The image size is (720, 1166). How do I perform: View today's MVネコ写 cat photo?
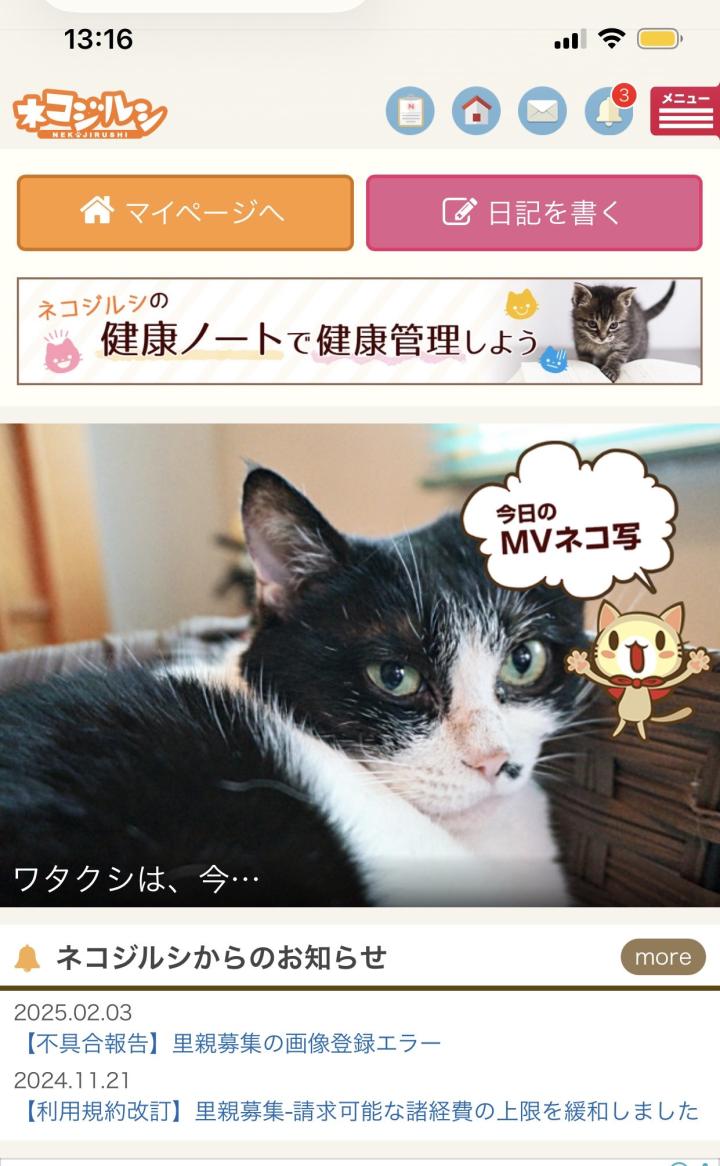pyautogui.click(x=360, y=665)
